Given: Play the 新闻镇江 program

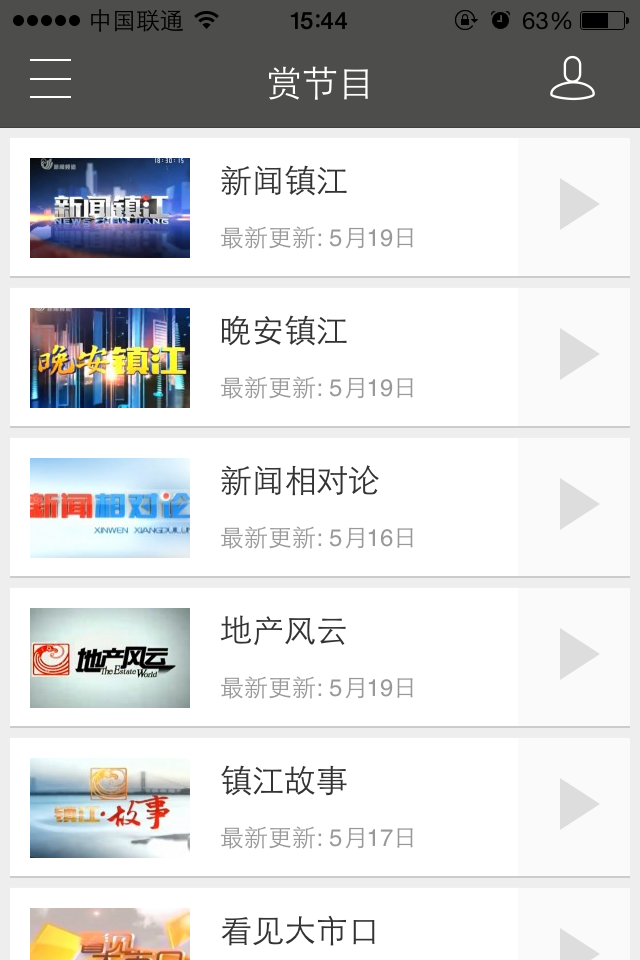Looking at the screenshot, I should click(x=578, y=205).
